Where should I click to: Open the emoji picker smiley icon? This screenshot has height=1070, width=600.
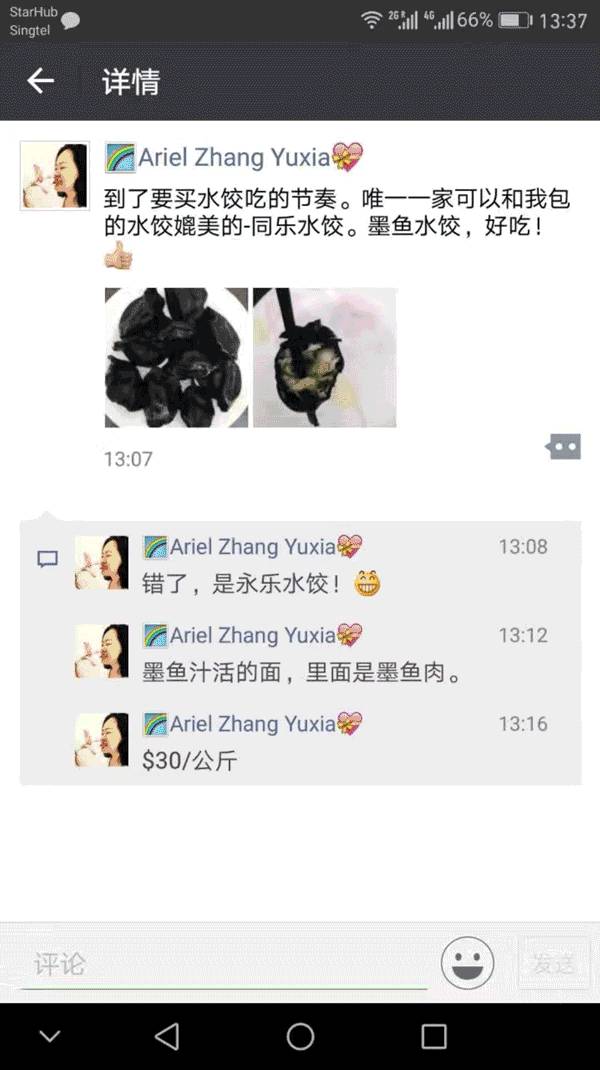[x=468, y=965]
